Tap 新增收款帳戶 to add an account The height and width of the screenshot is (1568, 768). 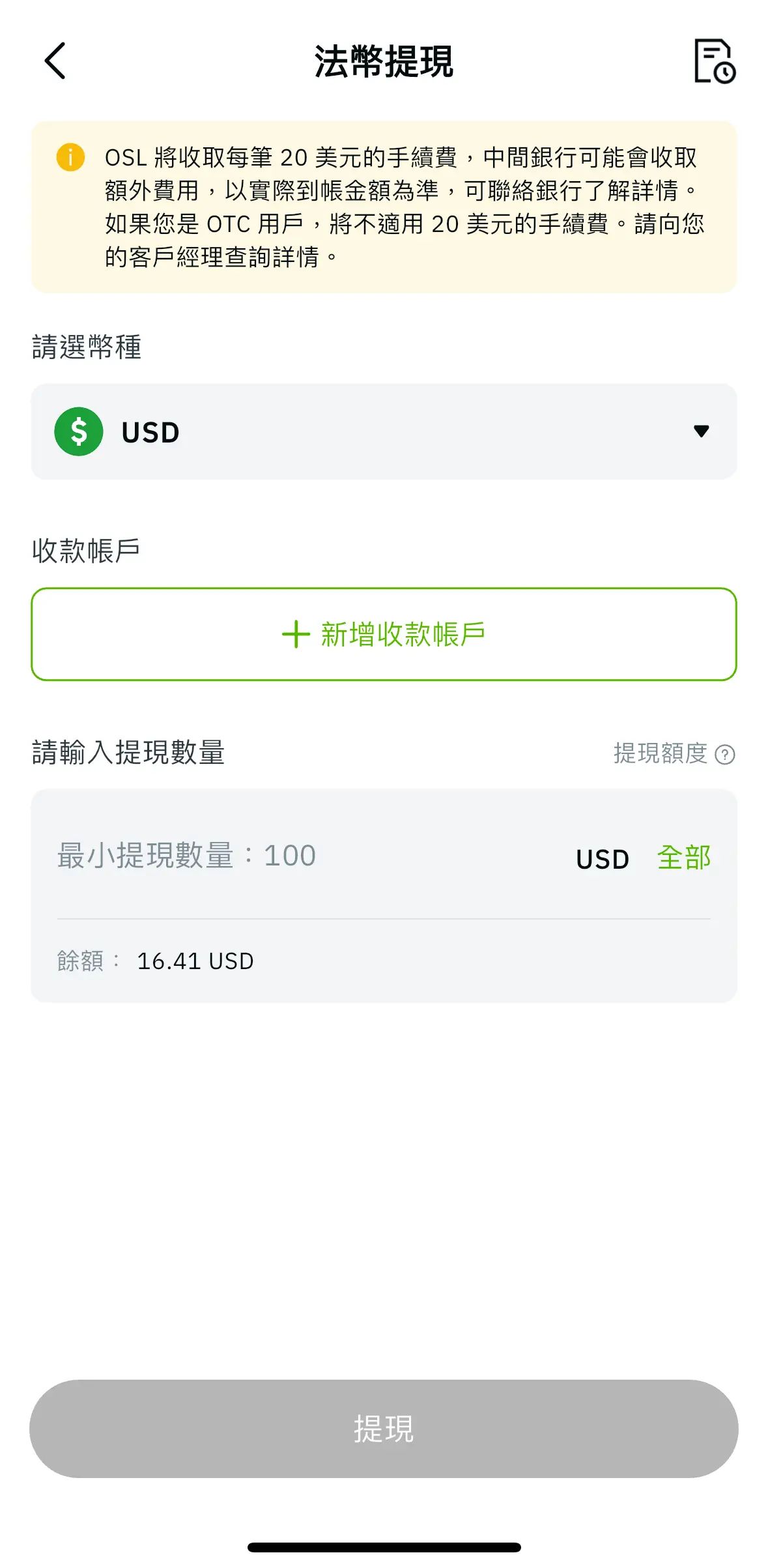point(384,634)
